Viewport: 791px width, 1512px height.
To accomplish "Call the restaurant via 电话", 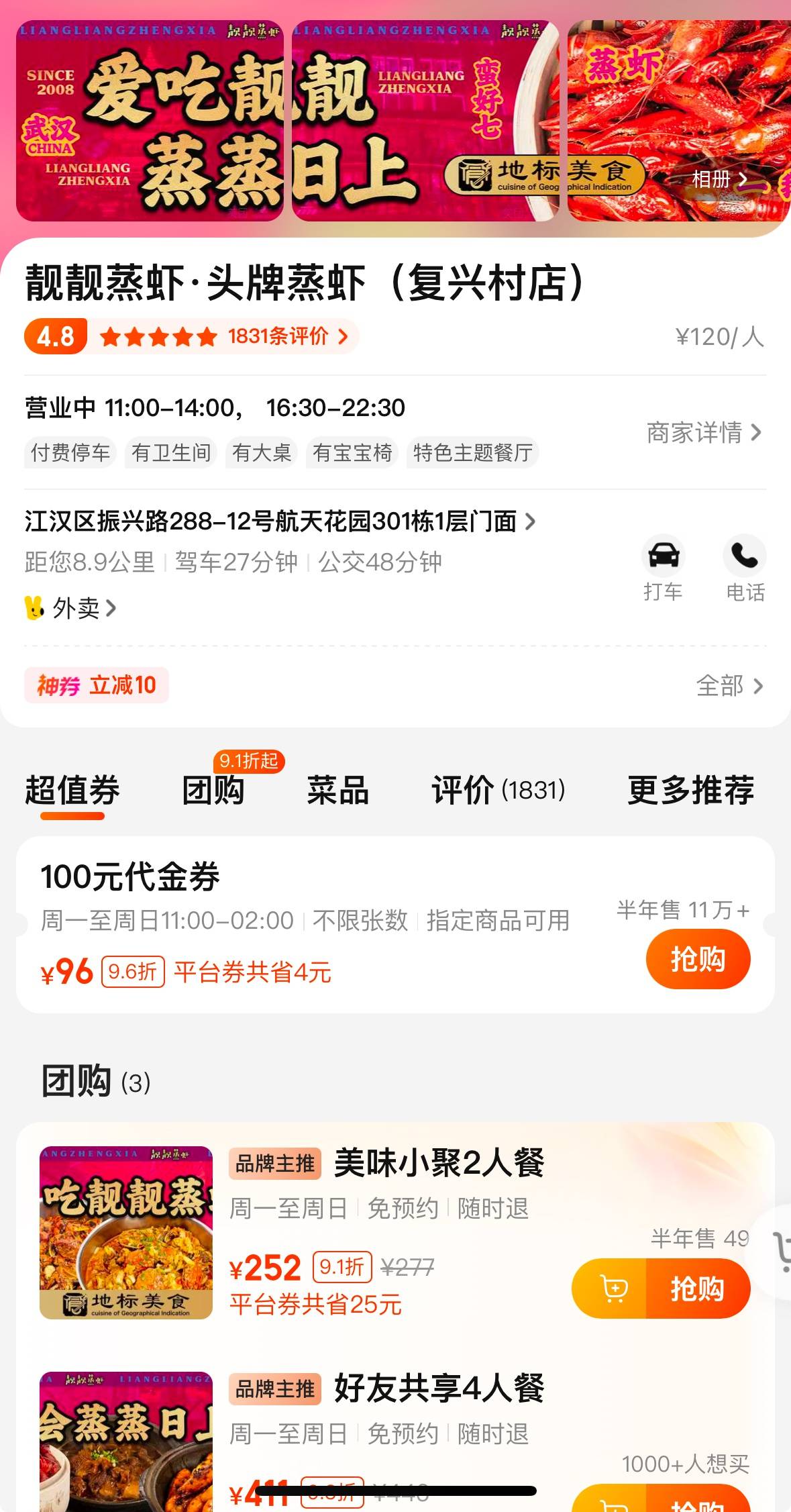I will (x=745, y=568).
